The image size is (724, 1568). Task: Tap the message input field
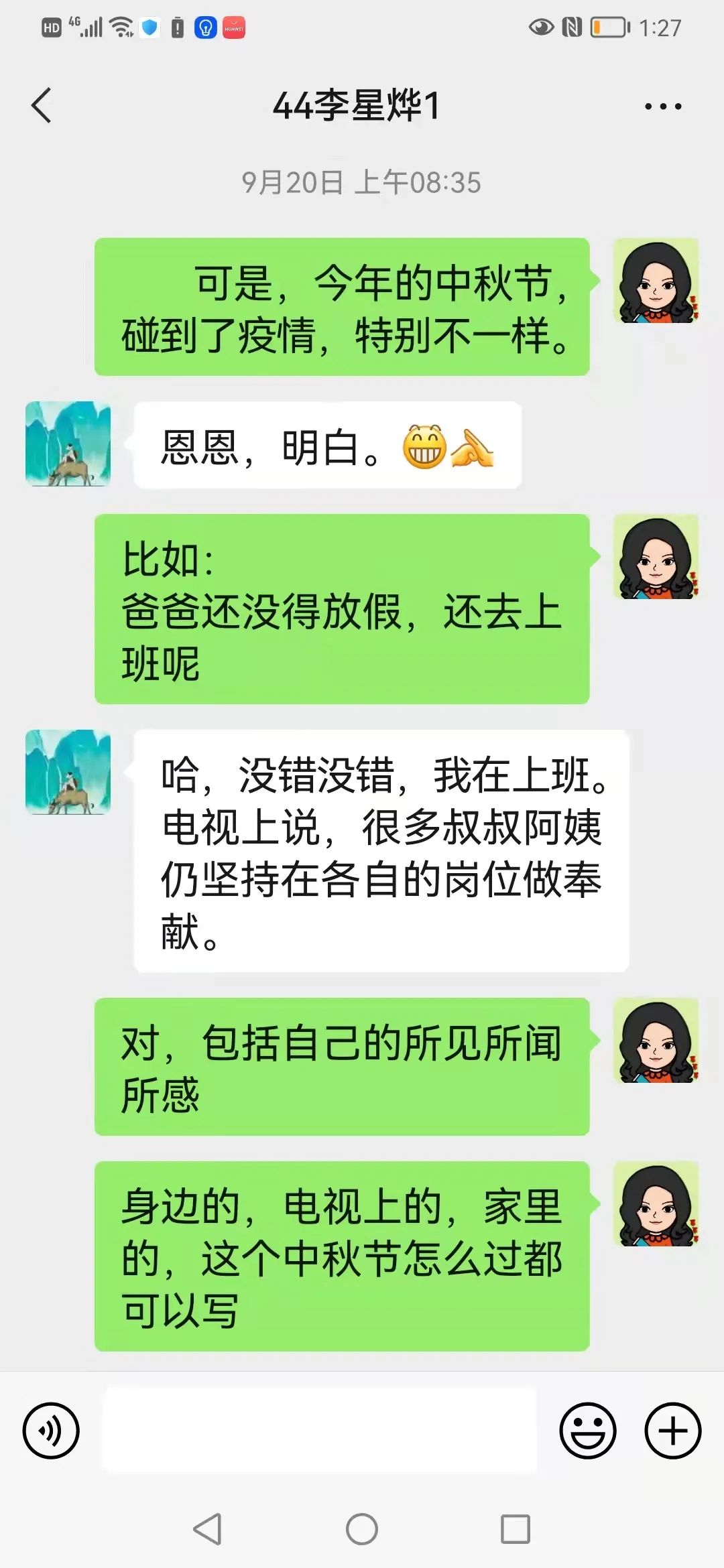(x=319, y=1431)
